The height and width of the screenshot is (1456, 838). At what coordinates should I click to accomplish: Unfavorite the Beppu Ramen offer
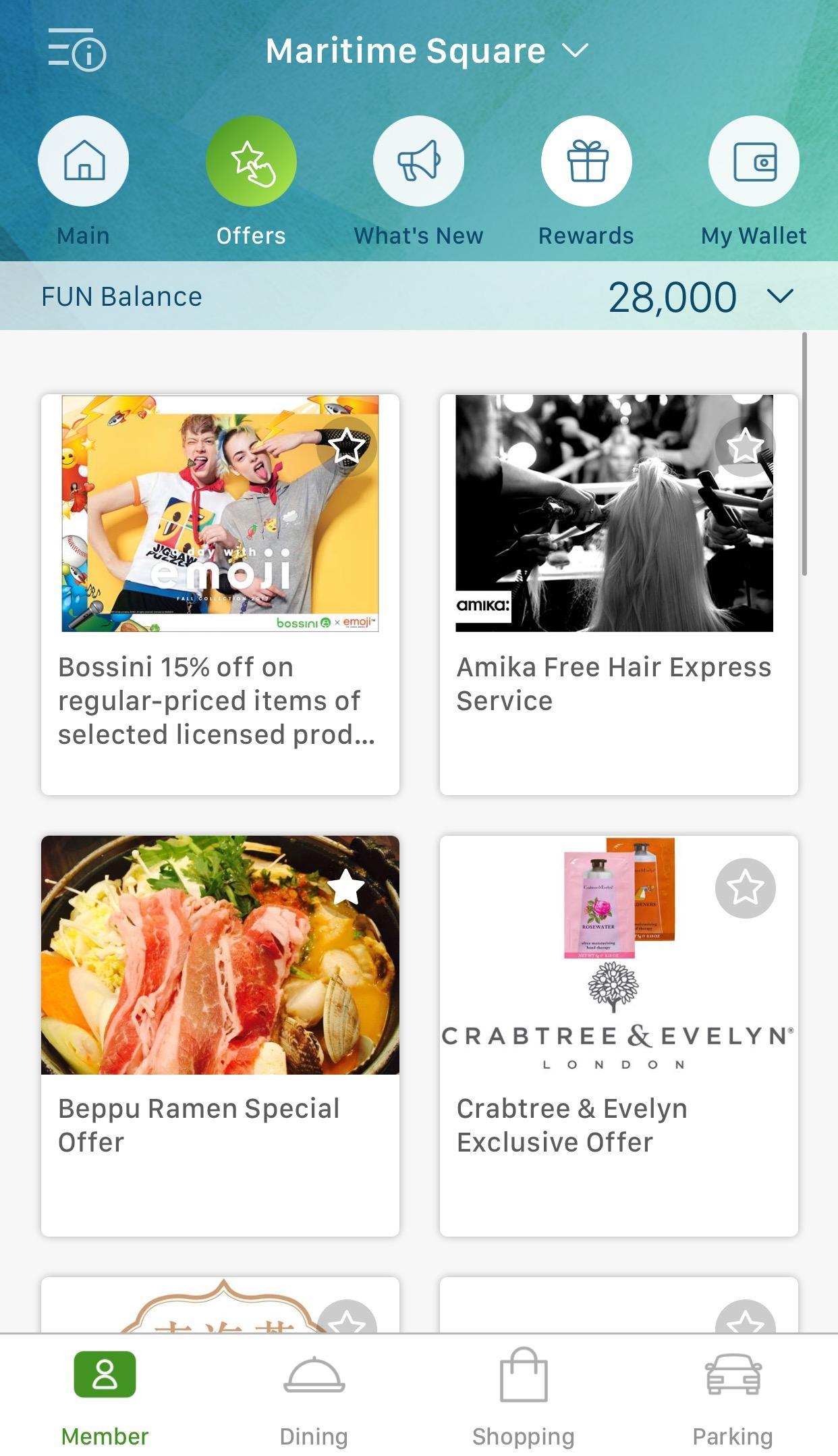click(346, 887)
